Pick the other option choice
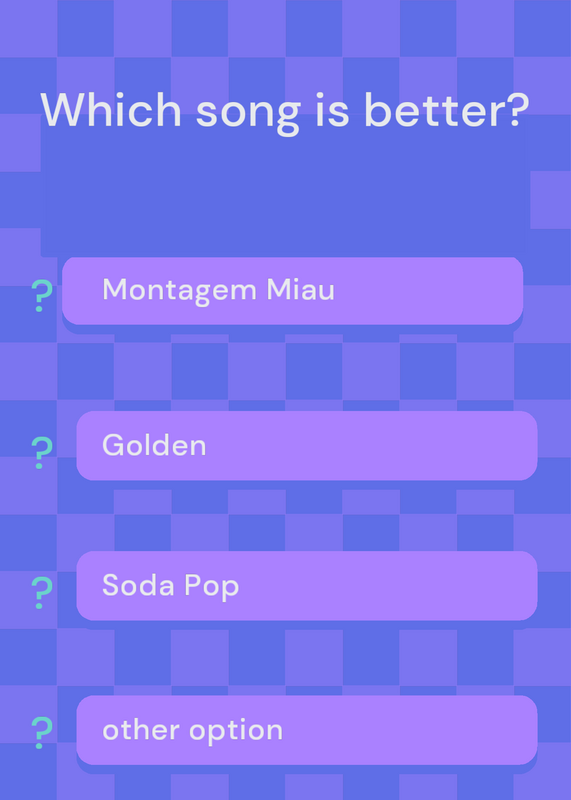This screenshot has width=571, height=800. (307, 730)
